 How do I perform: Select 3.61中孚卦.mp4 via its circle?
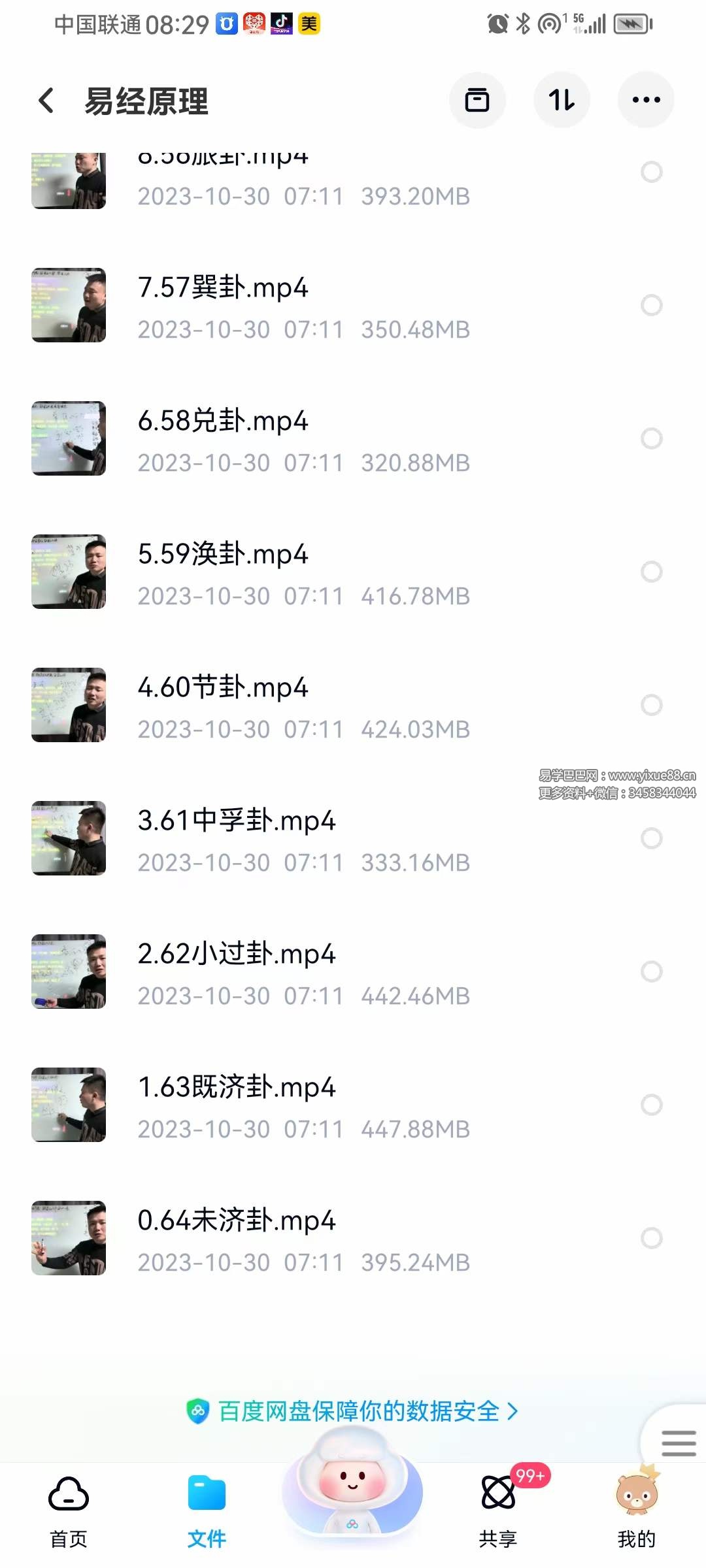pyautogui.click(x=650, y=838)
